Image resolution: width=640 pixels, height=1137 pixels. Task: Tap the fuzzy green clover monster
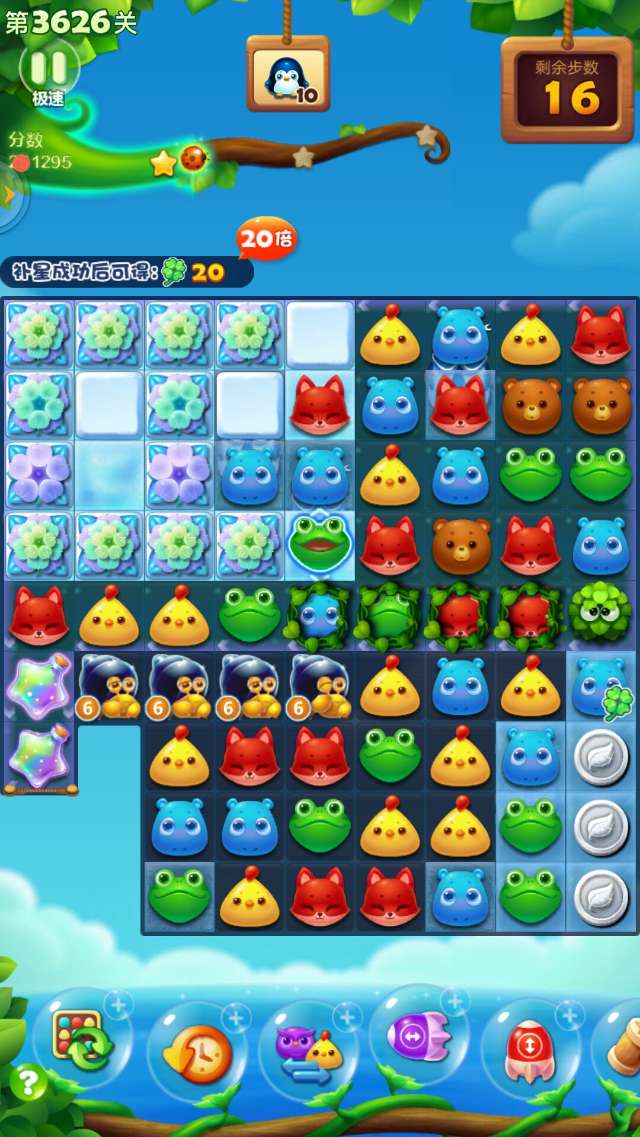pos(600,612)
